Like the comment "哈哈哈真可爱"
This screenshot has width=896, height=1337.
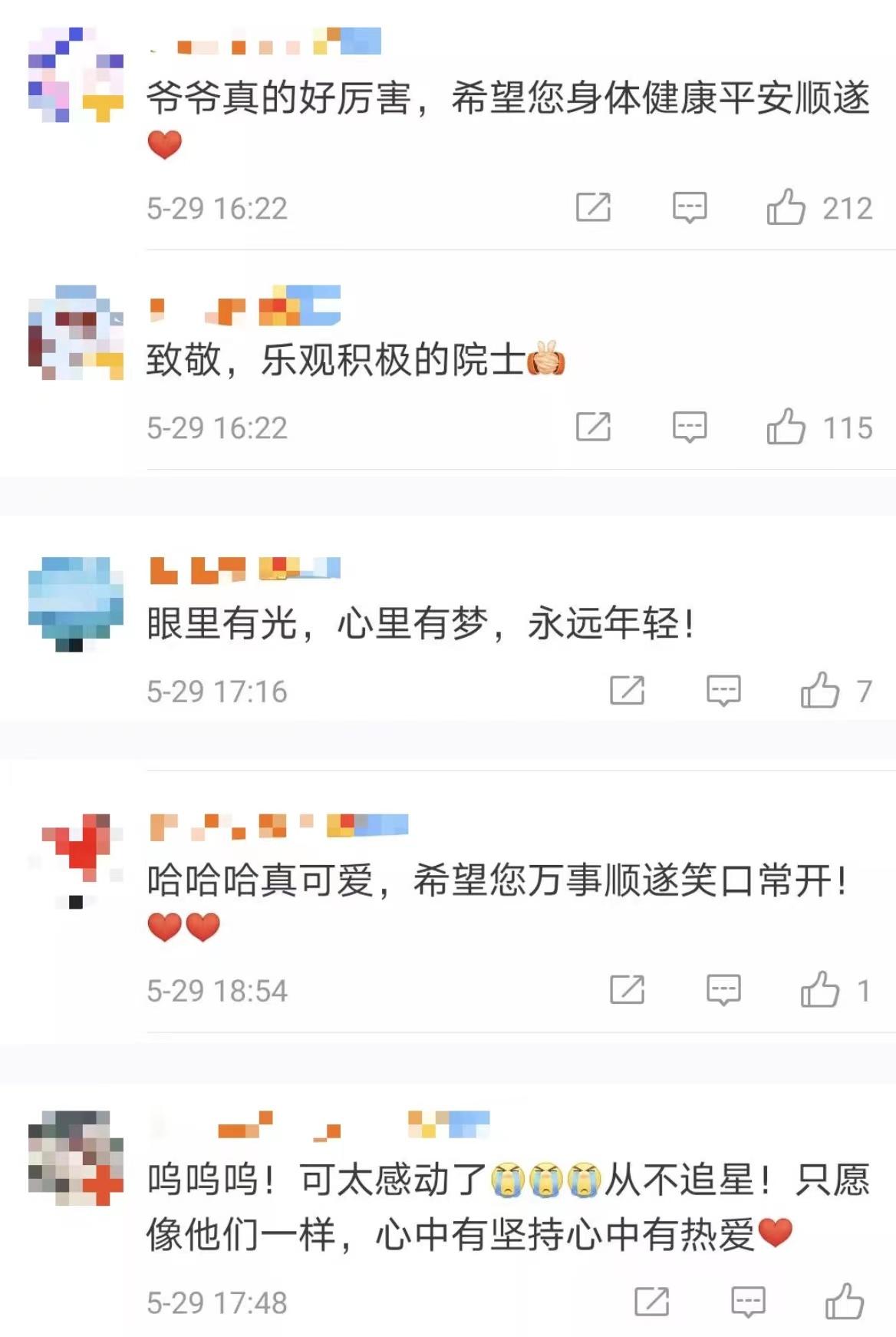click(820, 989)
